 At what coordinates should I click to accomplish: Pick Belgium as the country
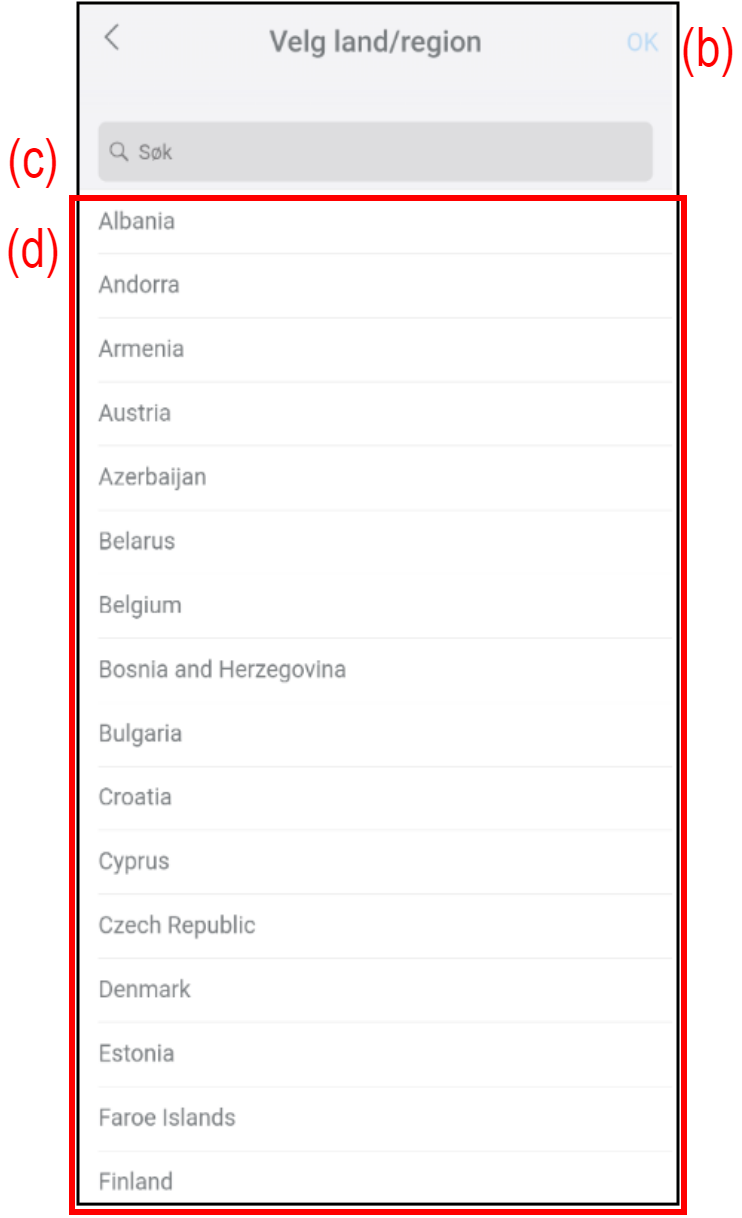point(140,605)
